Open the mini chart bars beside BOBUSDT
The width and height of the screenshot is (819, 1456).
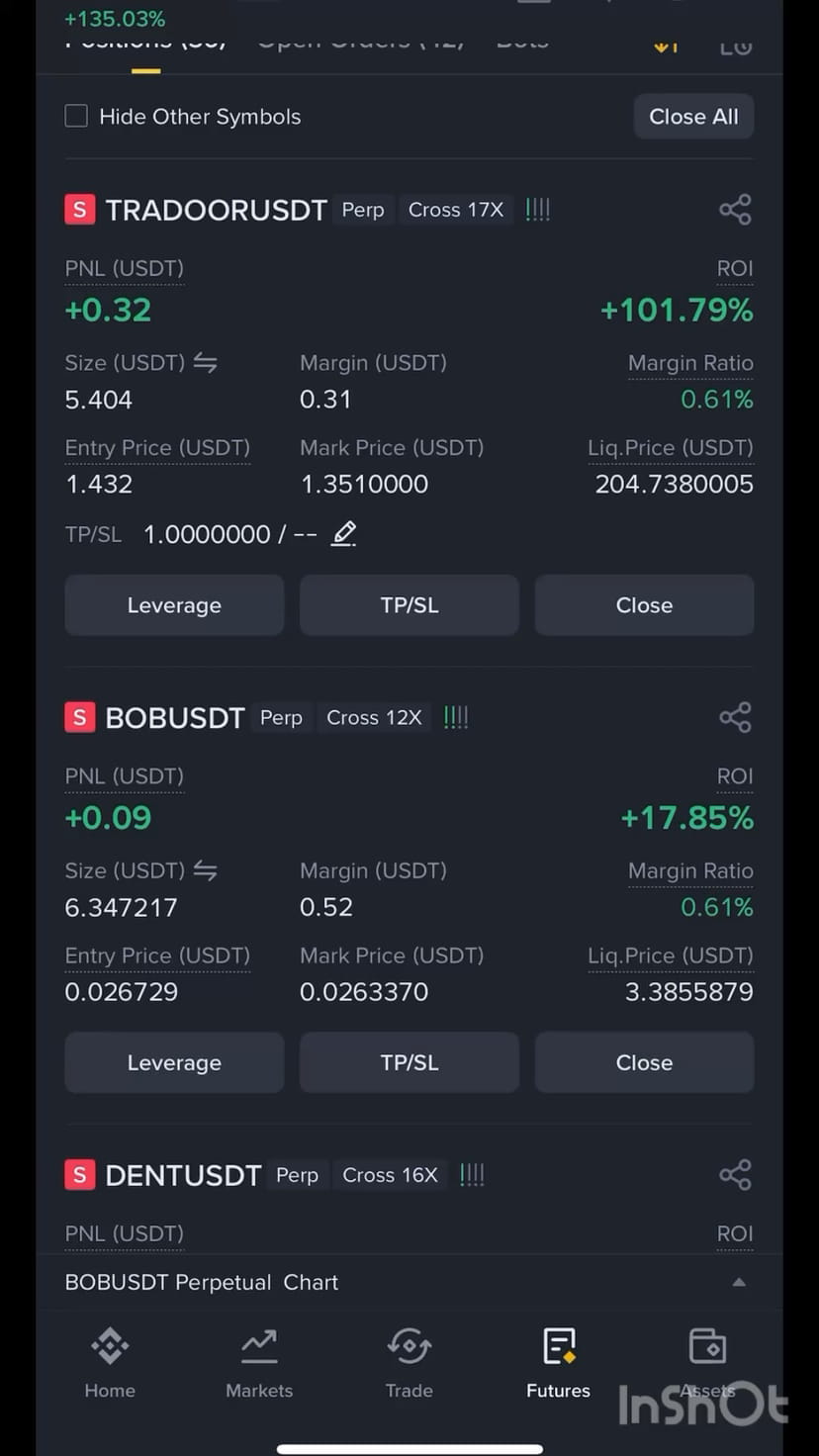coord(455,716)
